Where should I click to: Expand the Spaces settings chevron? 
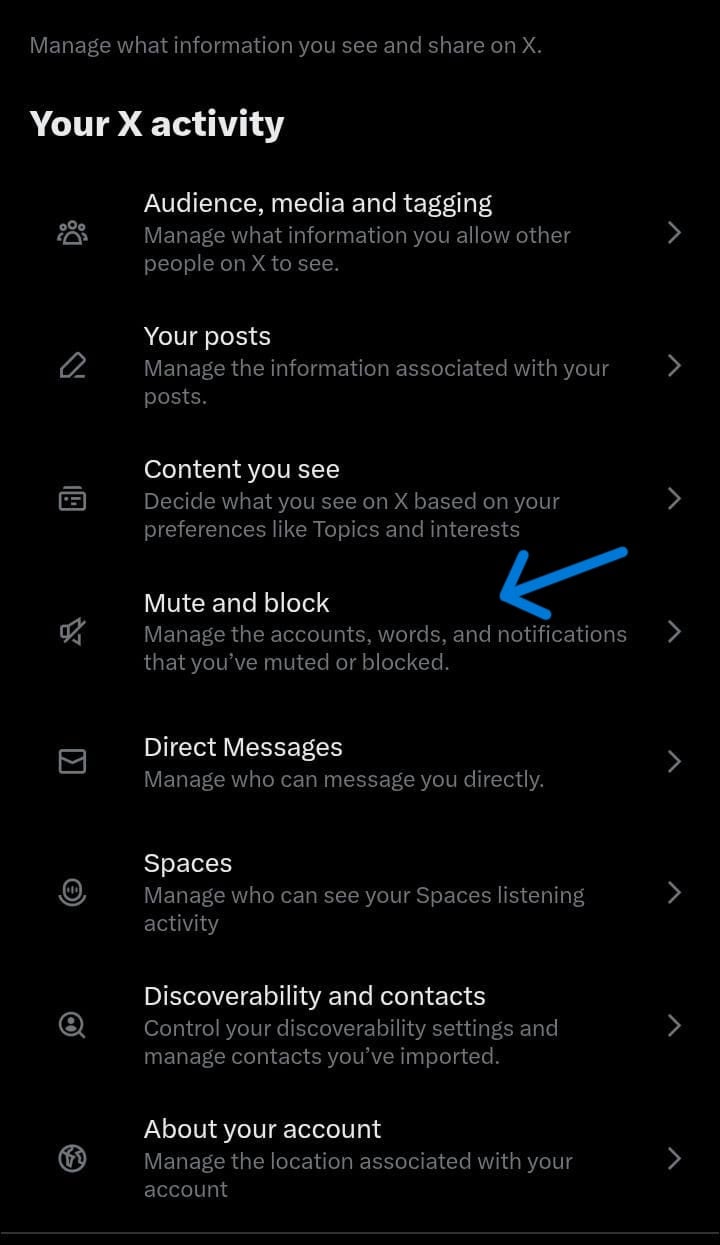(x=674, y=893)
